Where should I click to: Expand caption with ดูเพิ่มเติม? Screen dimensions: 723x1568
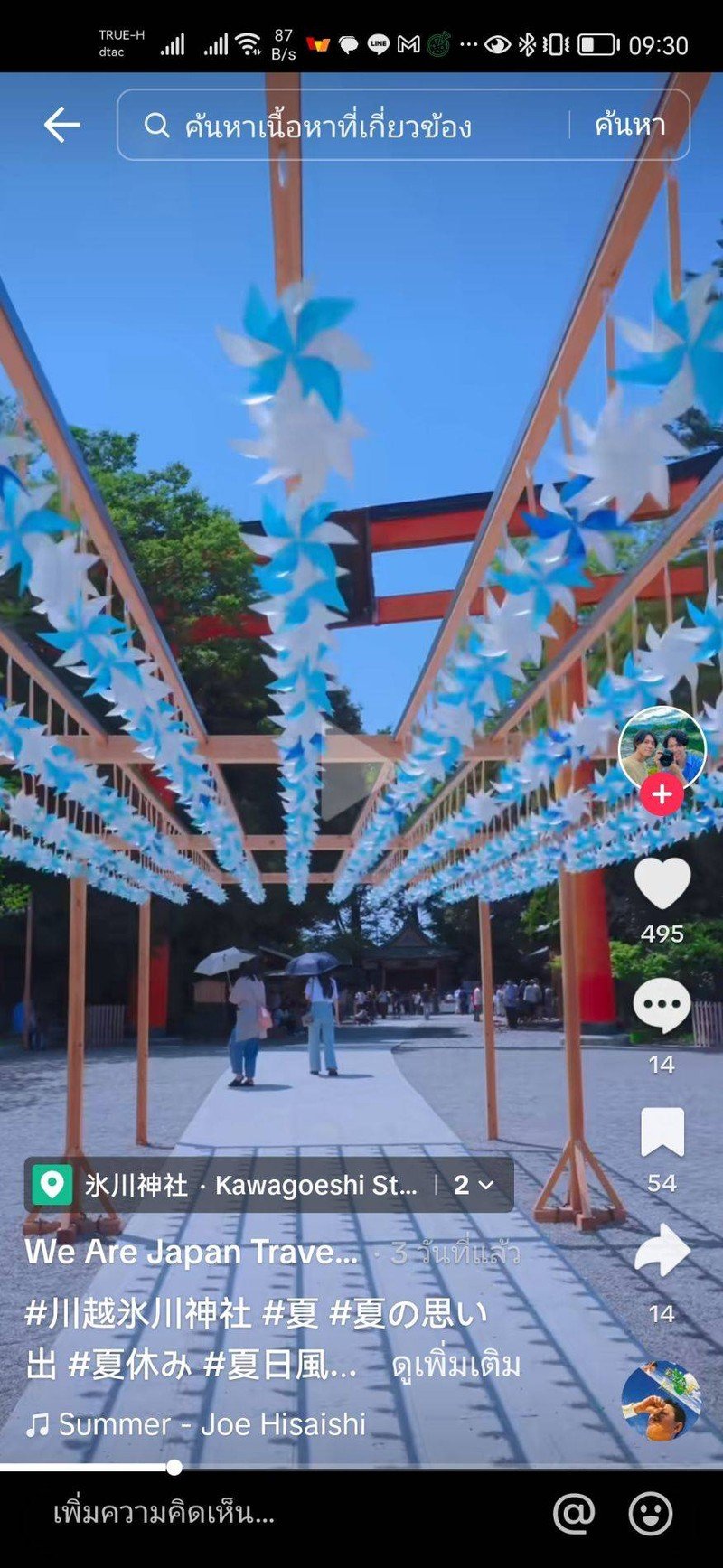pos(455,1365)
